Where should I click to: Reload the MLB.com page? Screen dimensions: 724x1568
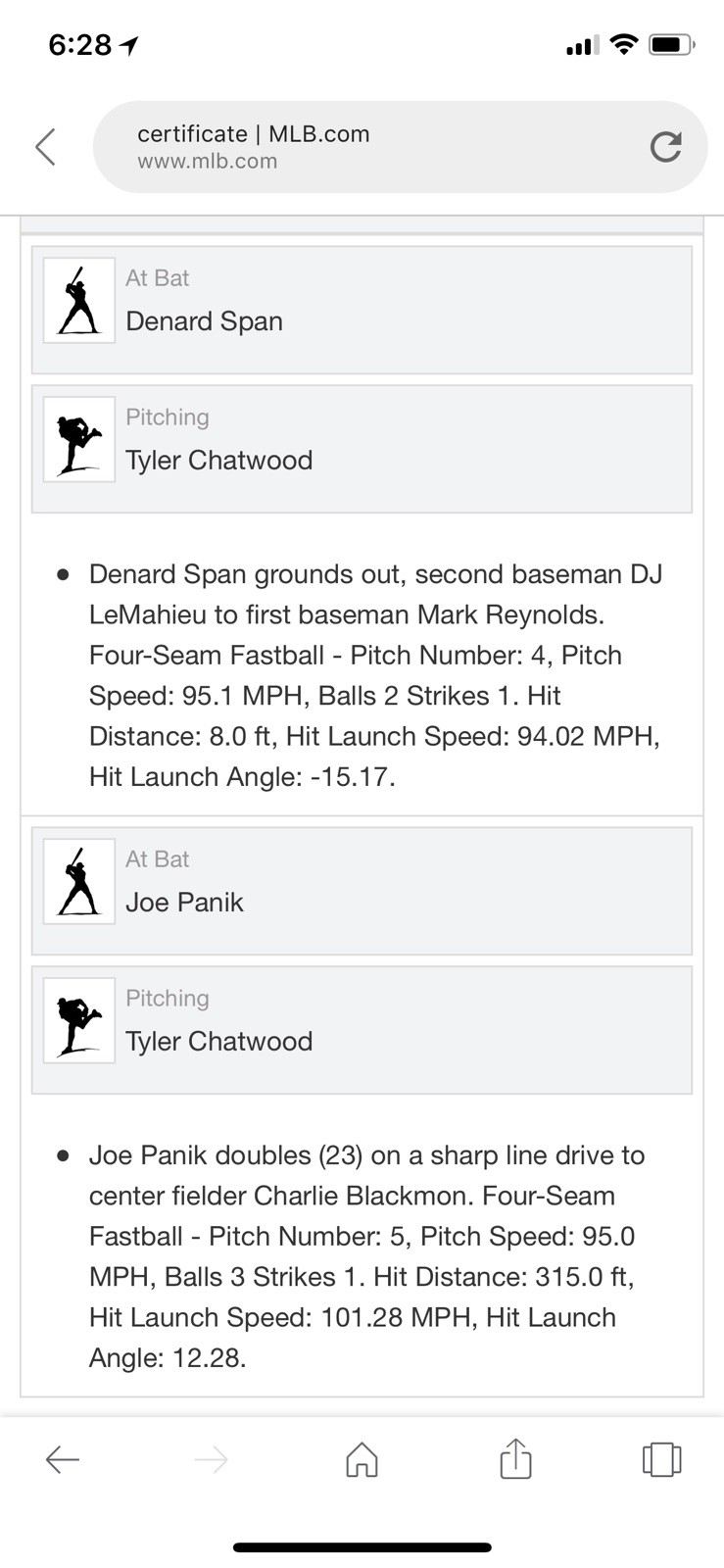tap(665, 147)
